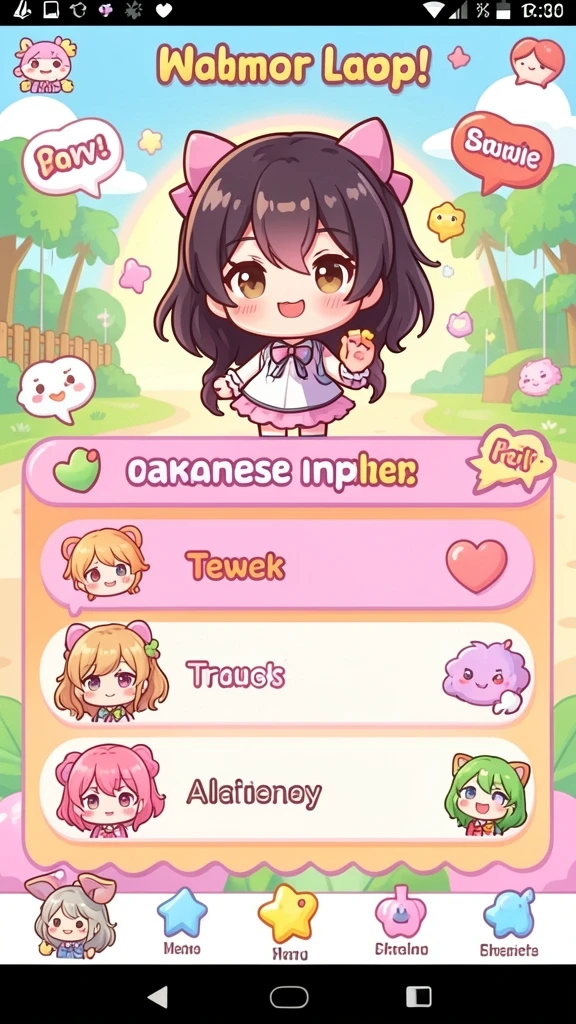Select the Traucis row

287,675
